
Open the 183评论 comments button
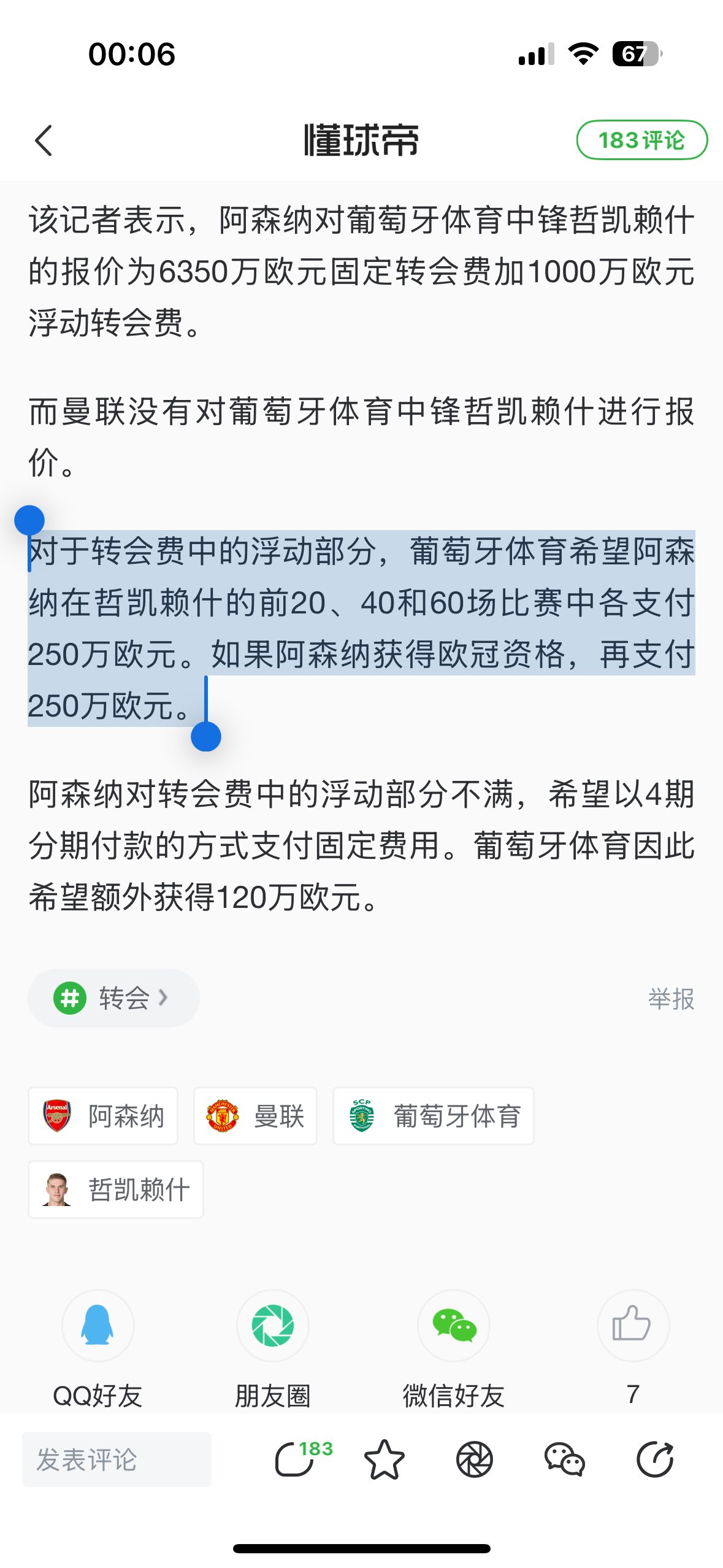641,140
